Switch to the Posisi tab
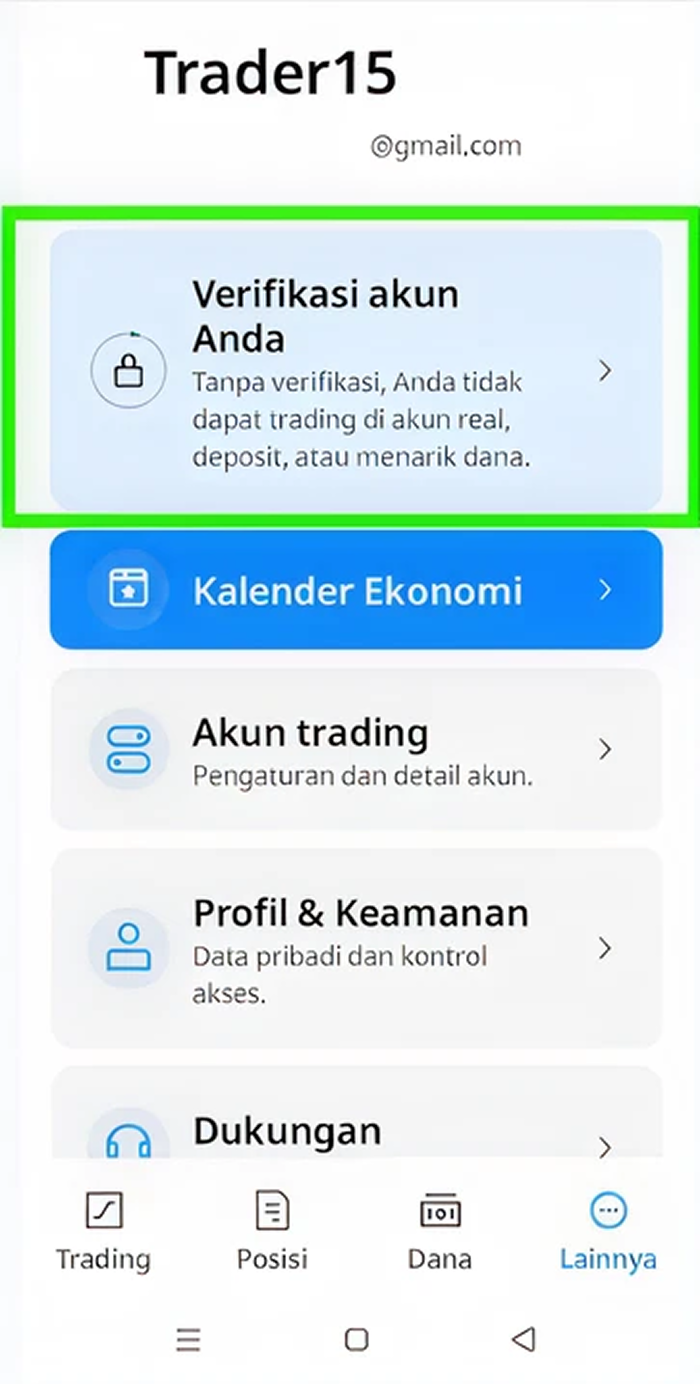Screen dimensions: 700x1384 point(272,1230)
